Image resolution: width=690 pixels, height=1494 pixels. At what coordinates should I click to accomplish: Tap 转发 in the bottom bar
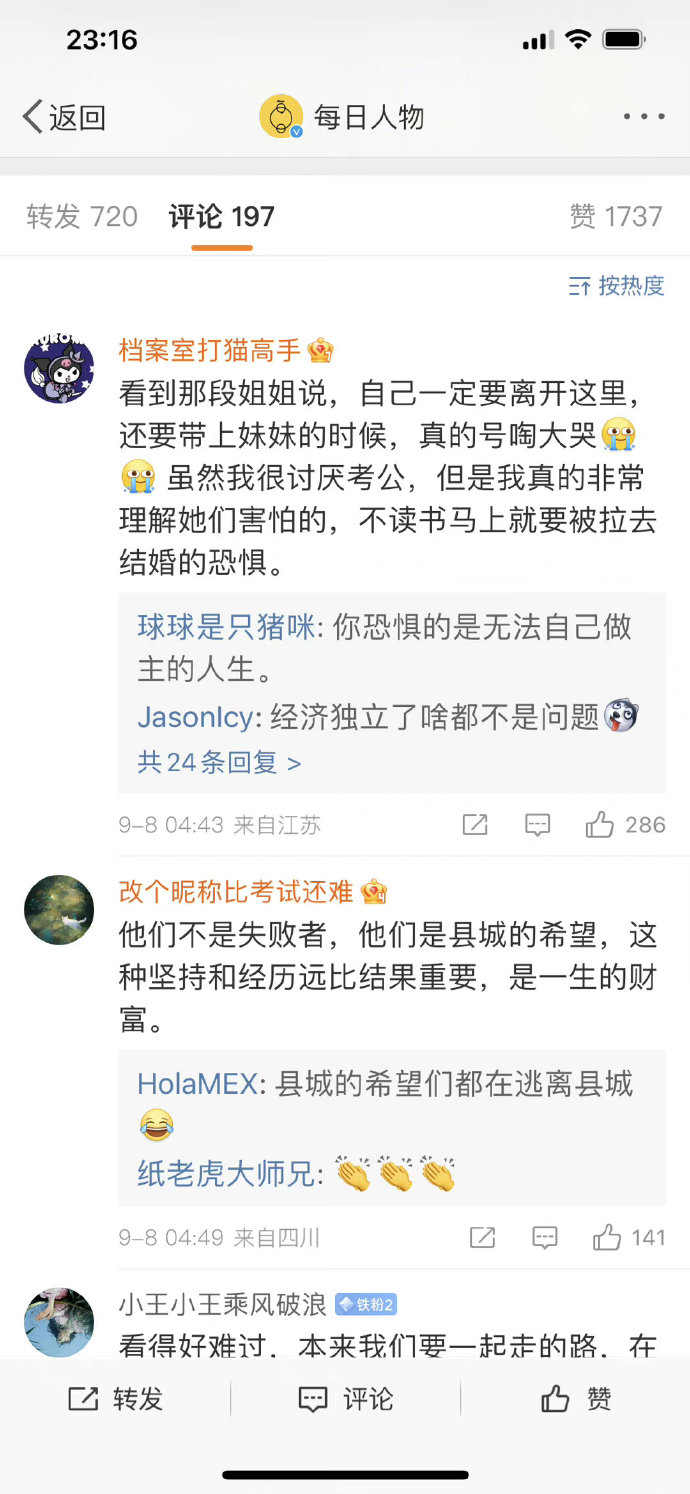tap(115, 1399)
